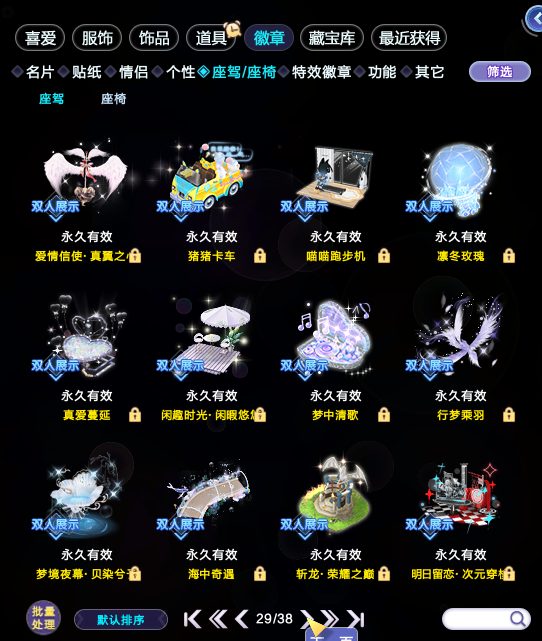Viewport: 542px width, 641px height.
Task: Open the 最近获得 tab
Action: (x=409, y=38)
